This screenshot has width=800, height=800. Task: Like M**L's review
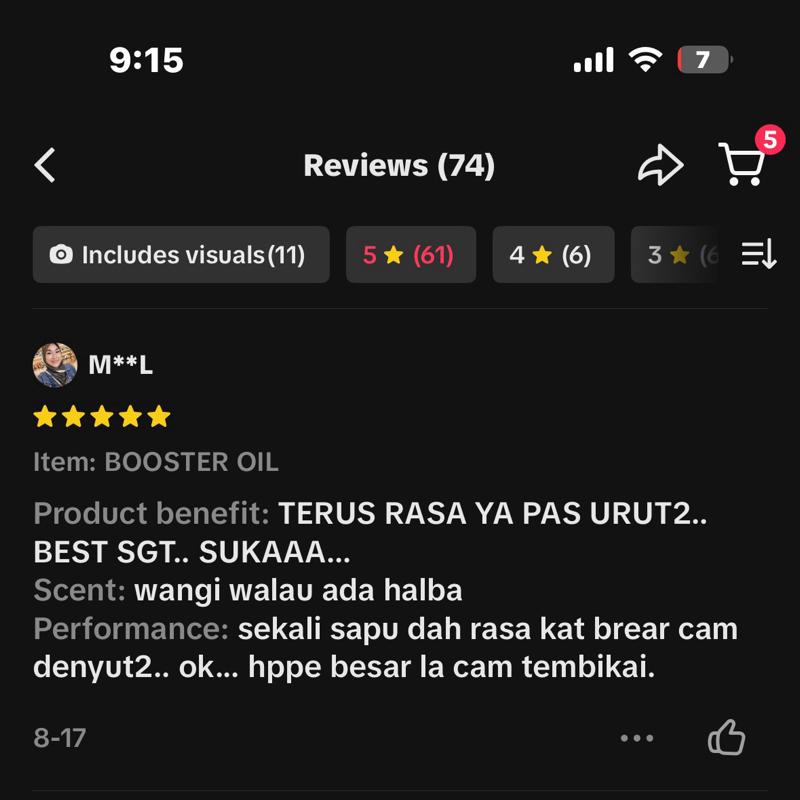coord(727,739)
